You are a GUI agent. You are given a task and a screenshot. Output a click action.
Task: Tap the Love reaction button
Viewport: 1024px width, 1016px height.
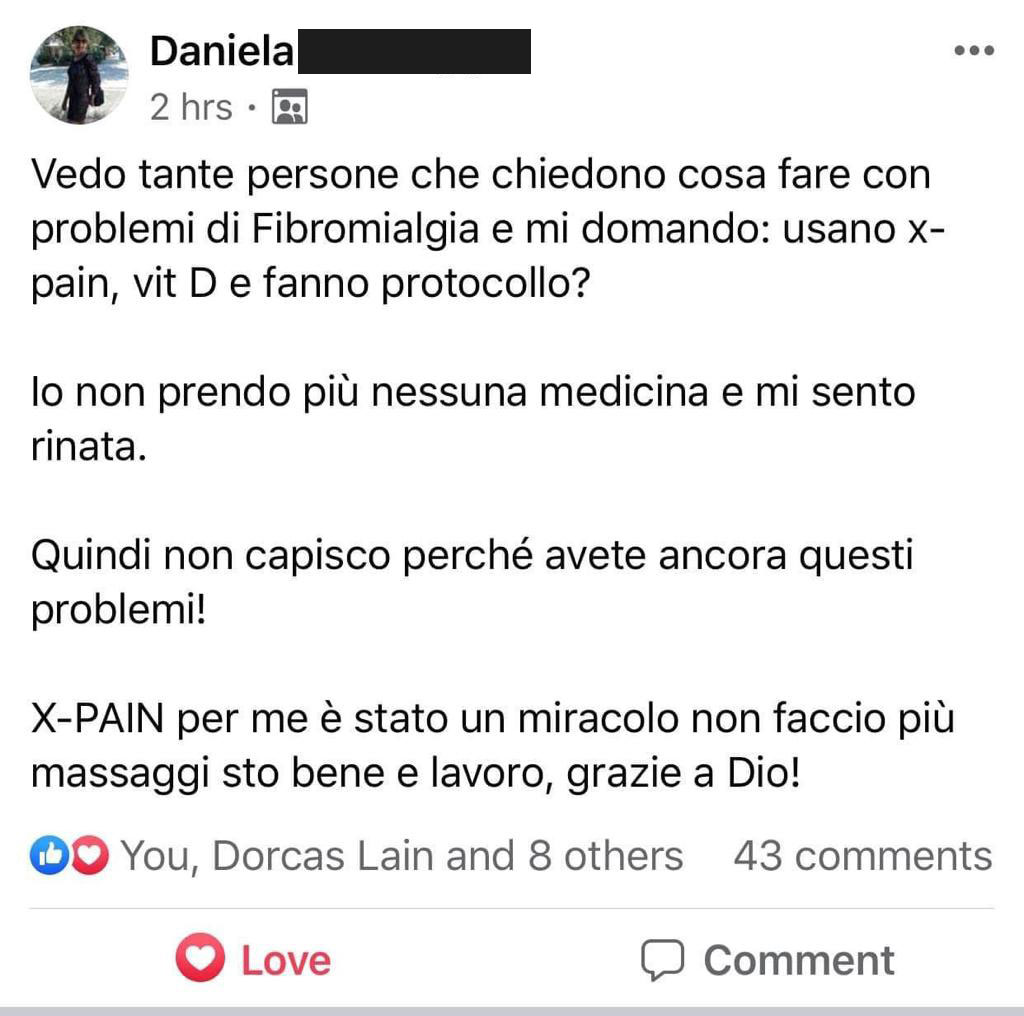[x=254, y=960]
